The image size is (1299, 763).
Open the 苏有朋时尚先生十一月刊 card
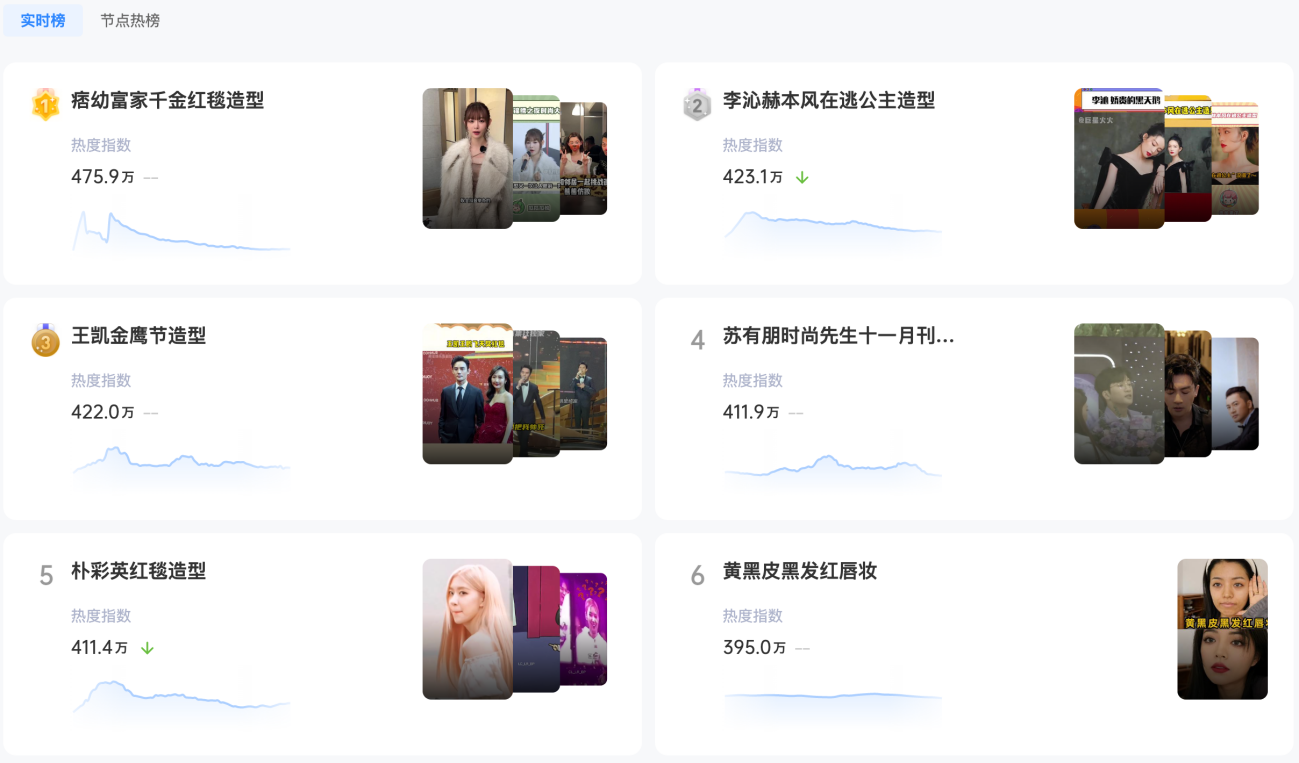click(838, 336)
